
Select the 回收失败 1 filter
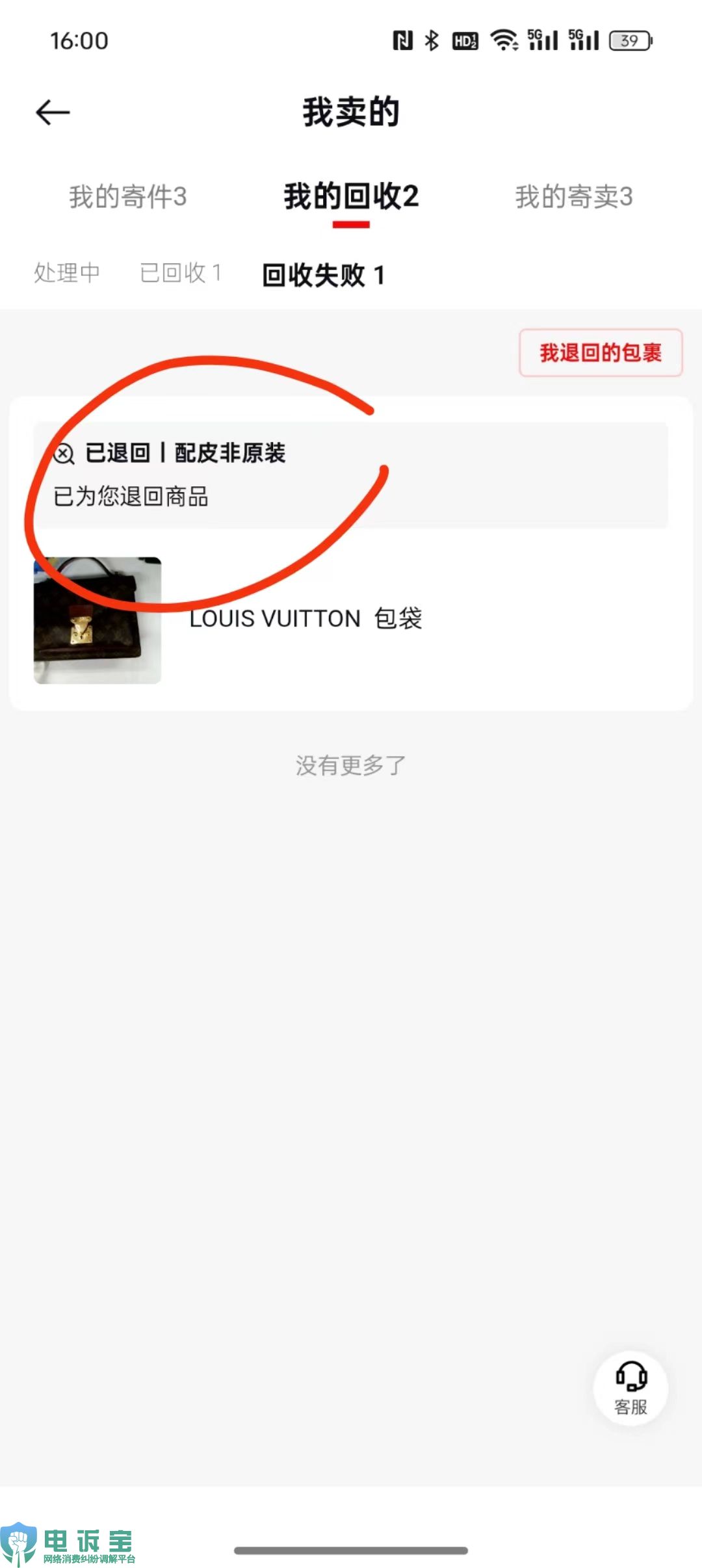click(x=323, y=275)
